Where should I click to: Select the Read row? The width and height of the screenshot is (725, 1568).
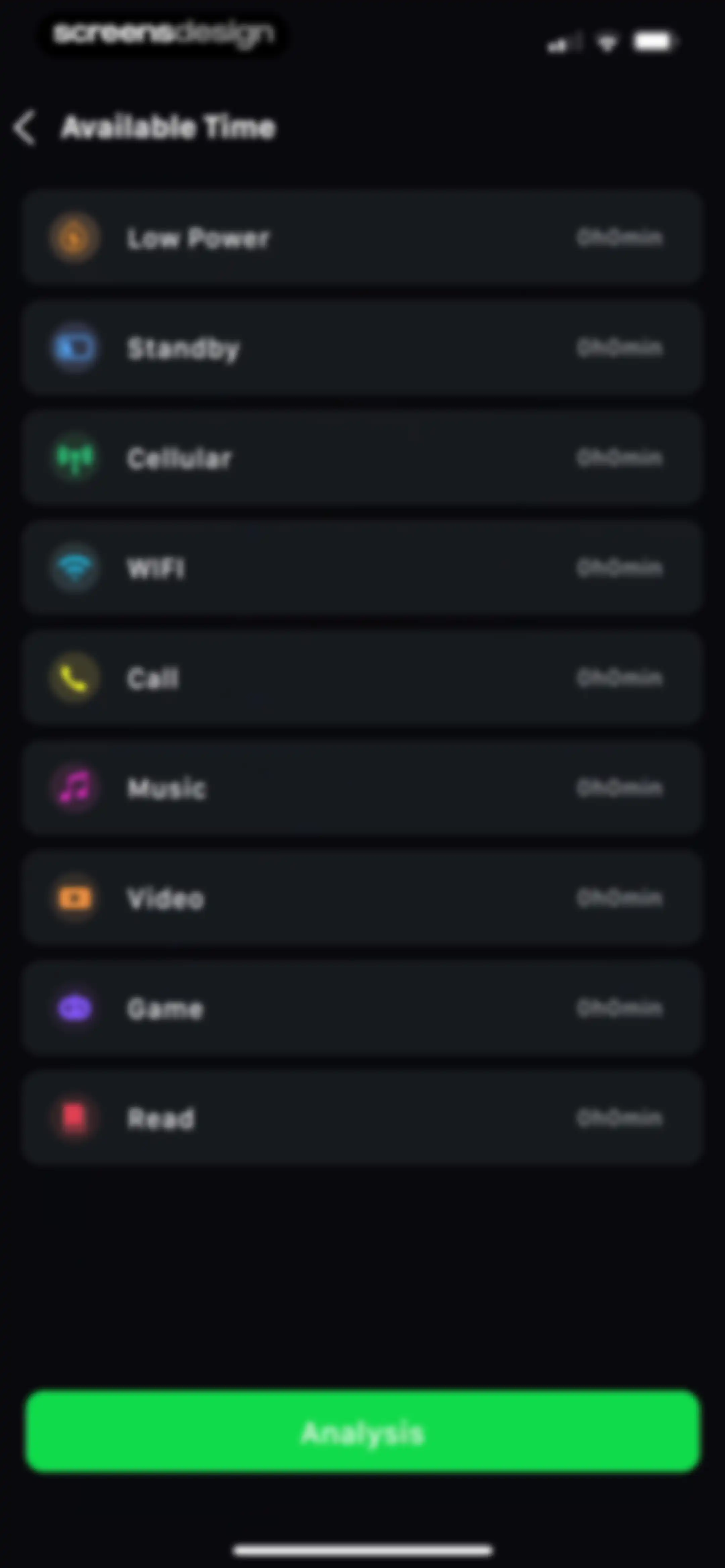click(x=363, y=1117)
